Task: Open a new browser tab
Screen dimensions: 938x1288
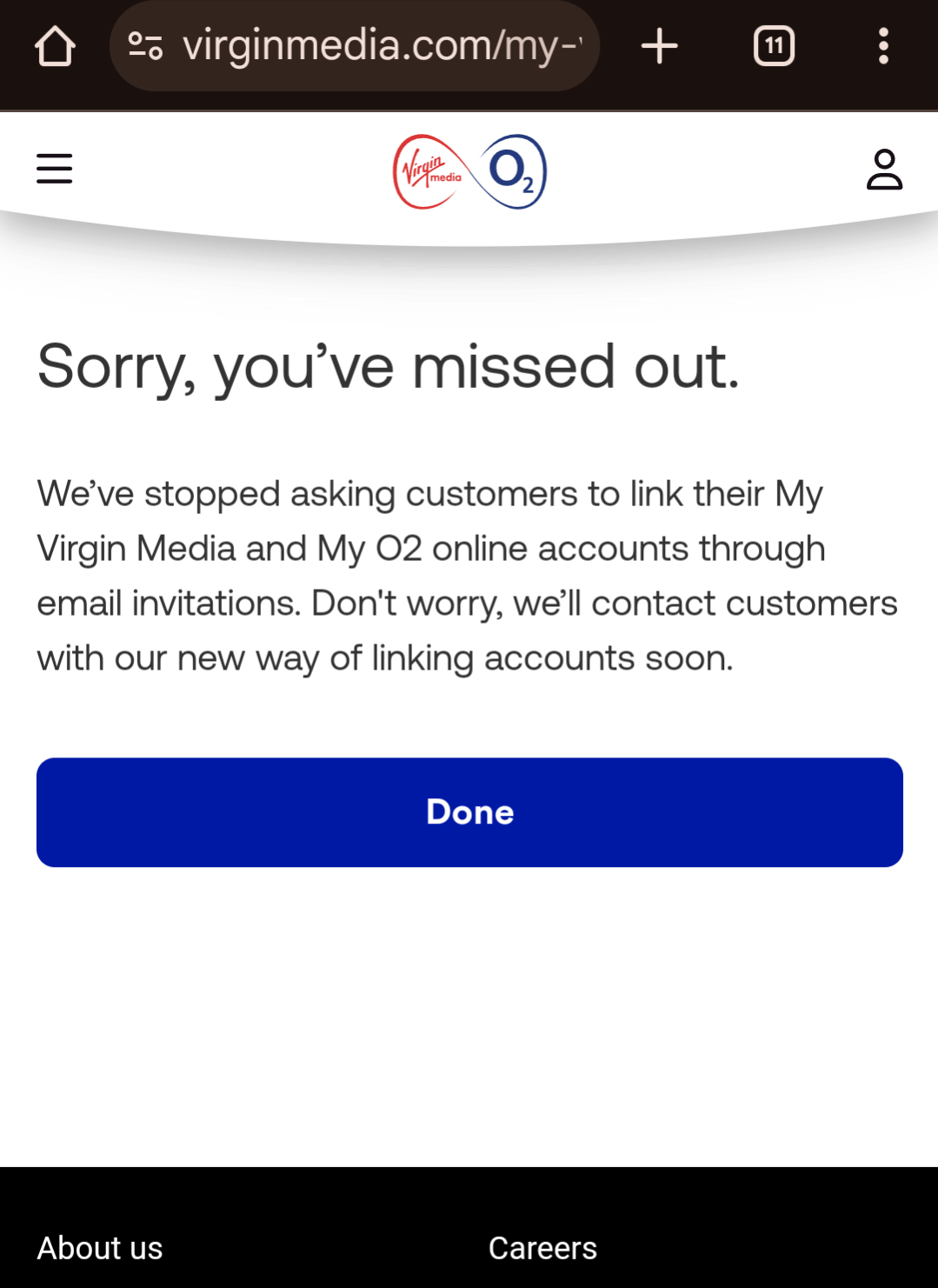Action: click(x=659, y=46)
